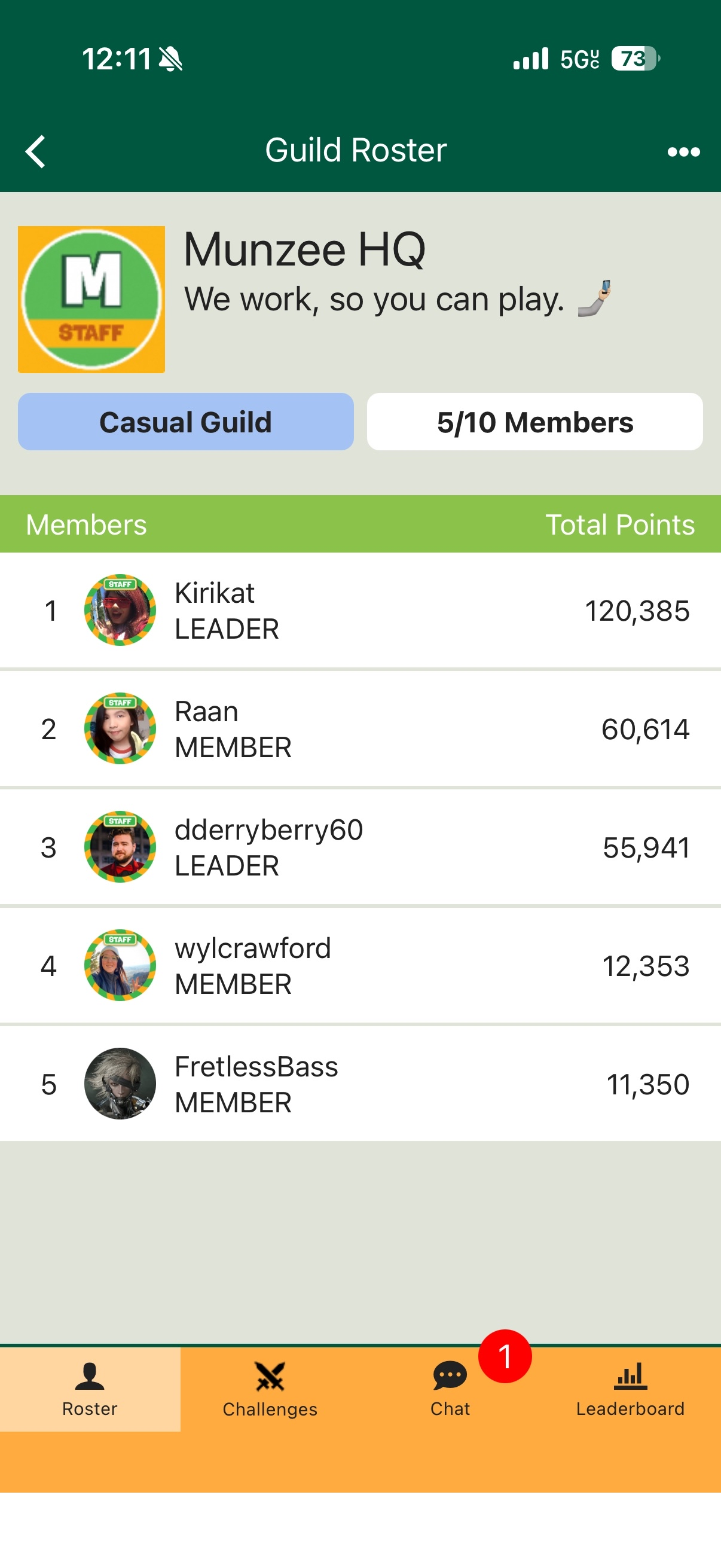Screen dimensions: 721x1568
Task: Select wylcrawford in the roster
Action: (360, 965)
